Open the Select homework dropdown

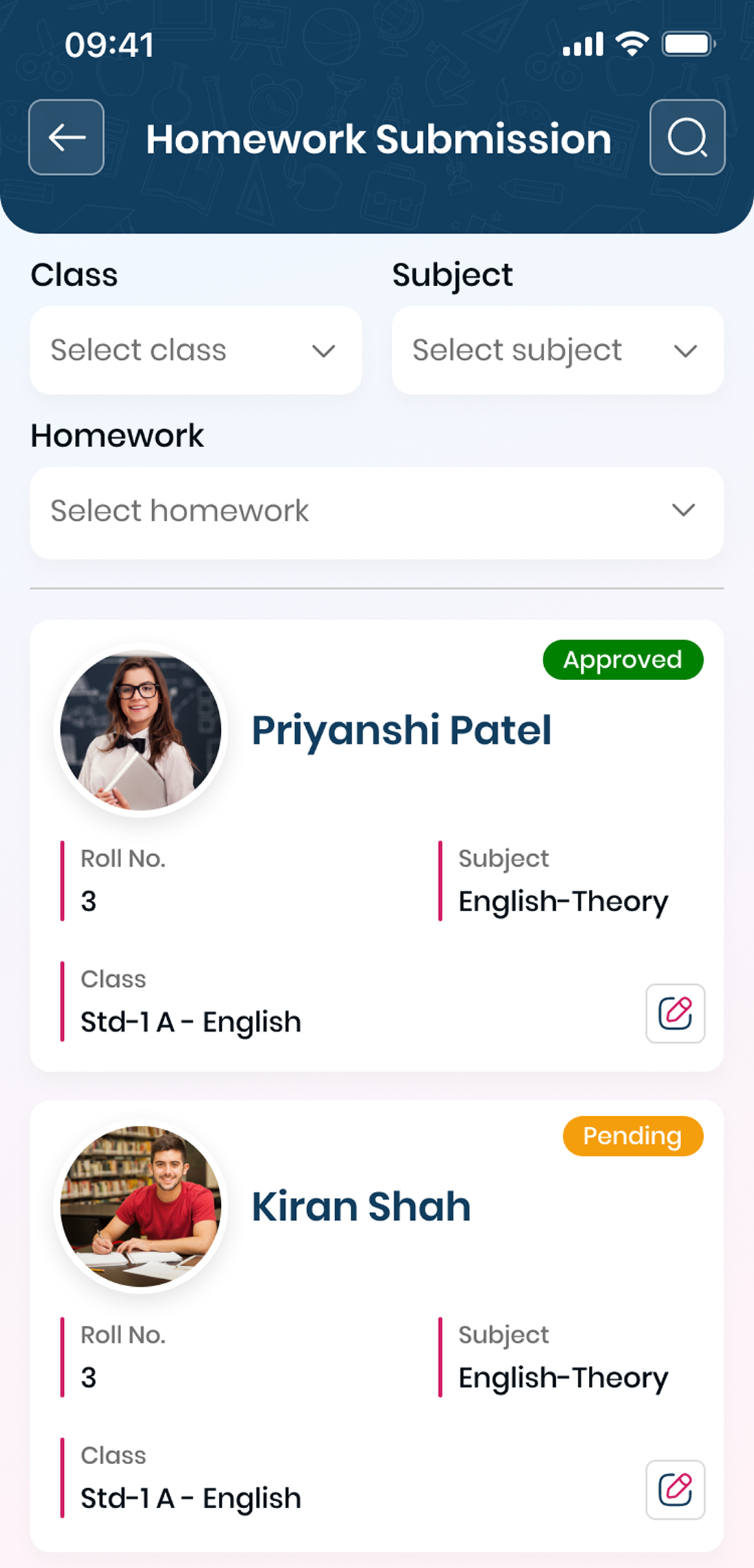coord(377,512)
